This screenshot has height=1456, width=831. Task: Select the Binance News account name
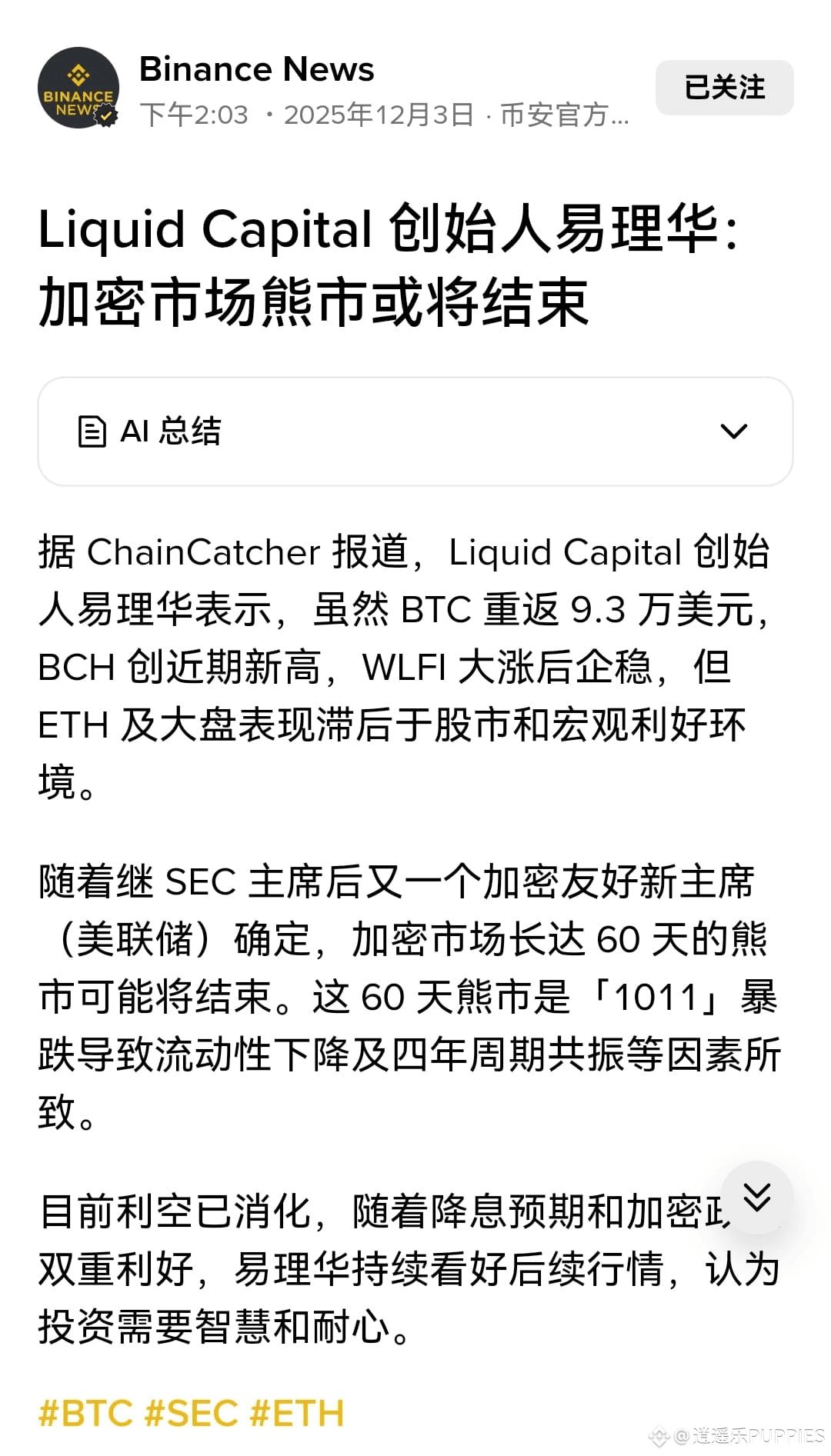(x=257, y=69)
